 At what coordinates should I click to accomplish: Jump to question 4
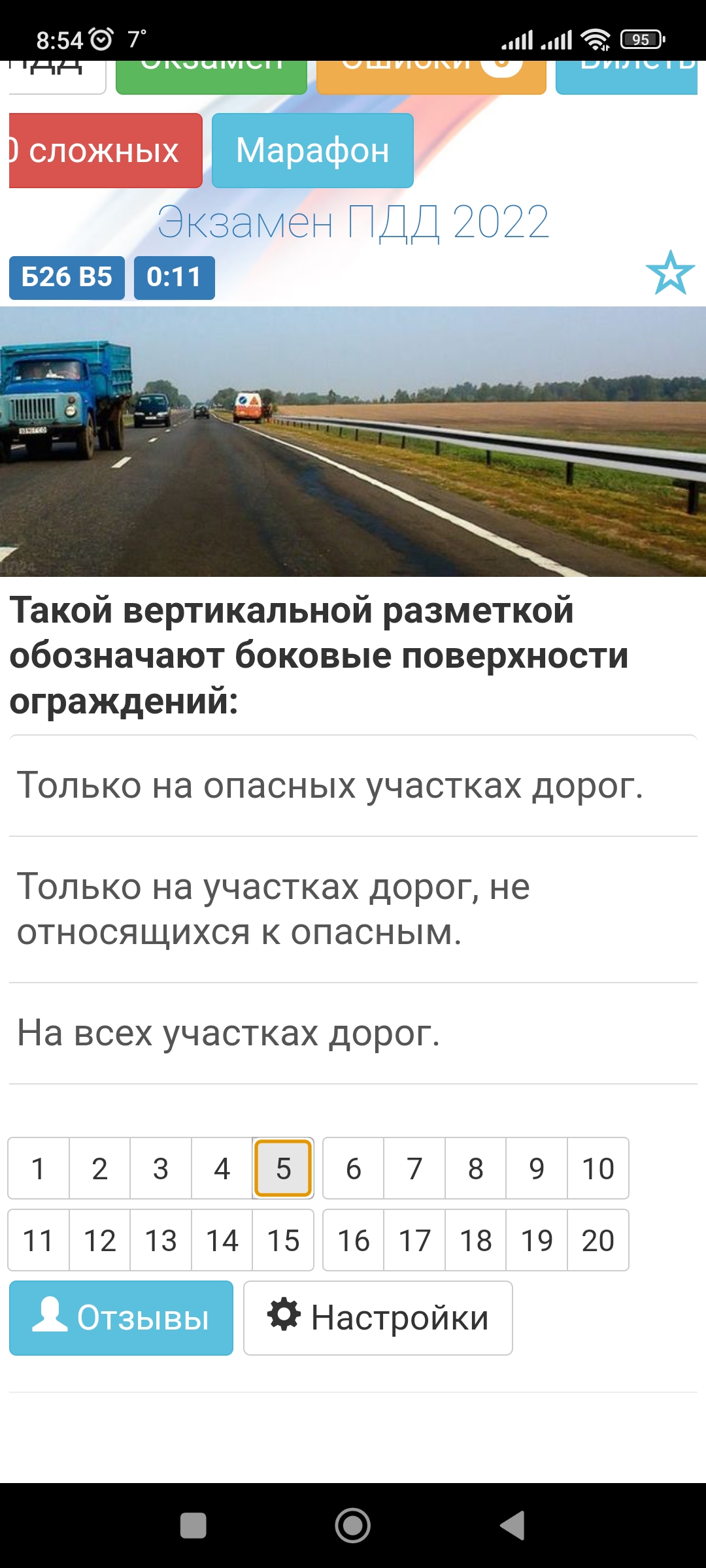222,1168
